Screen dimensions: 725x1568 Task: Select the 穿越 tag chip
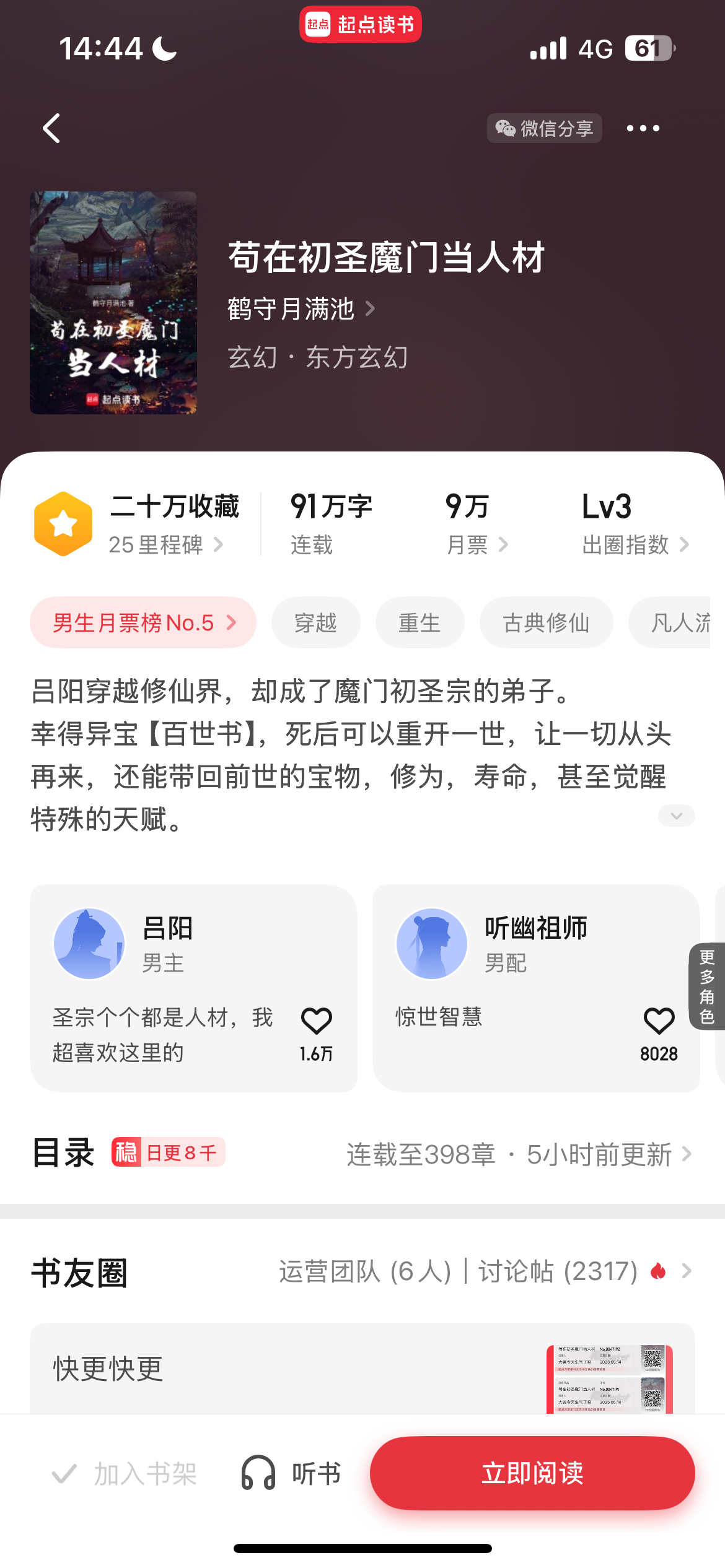[x=315, y=622]
